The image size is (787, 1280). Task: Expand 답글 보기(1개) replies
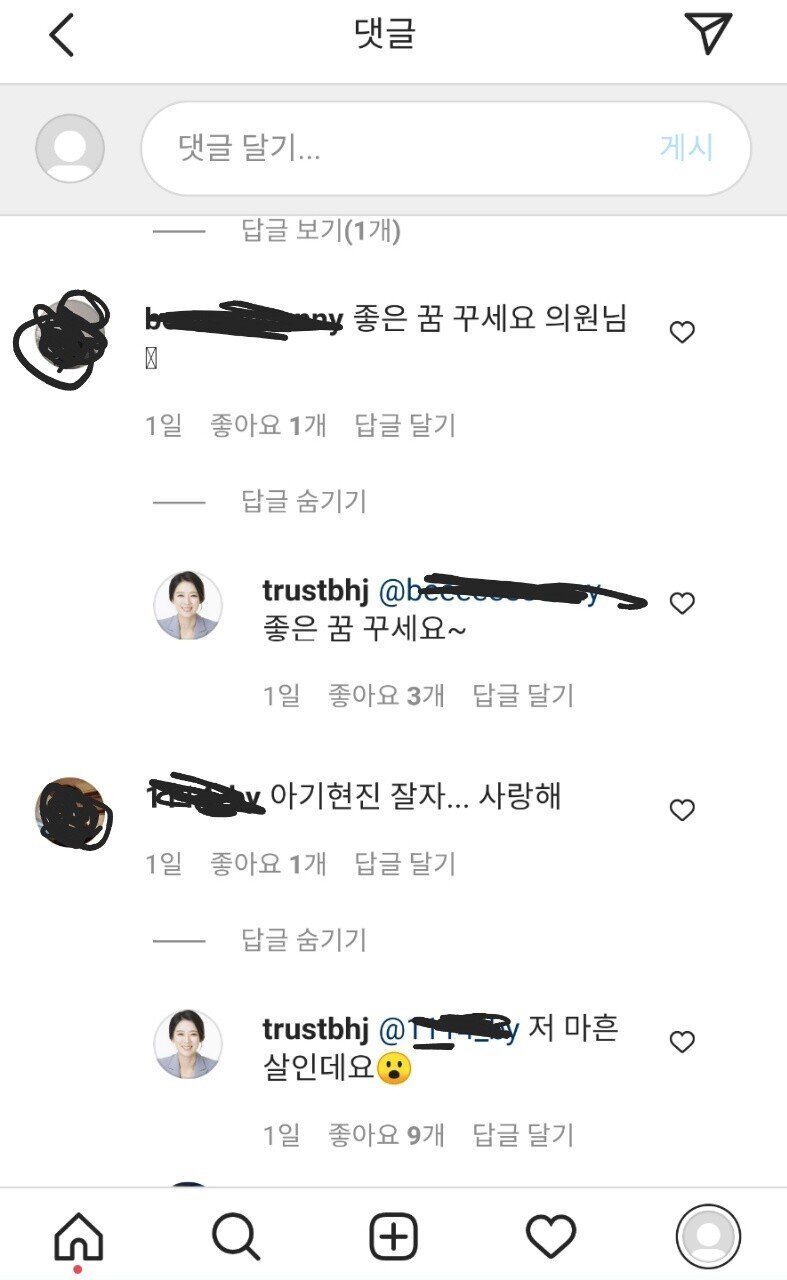point(320,232)
